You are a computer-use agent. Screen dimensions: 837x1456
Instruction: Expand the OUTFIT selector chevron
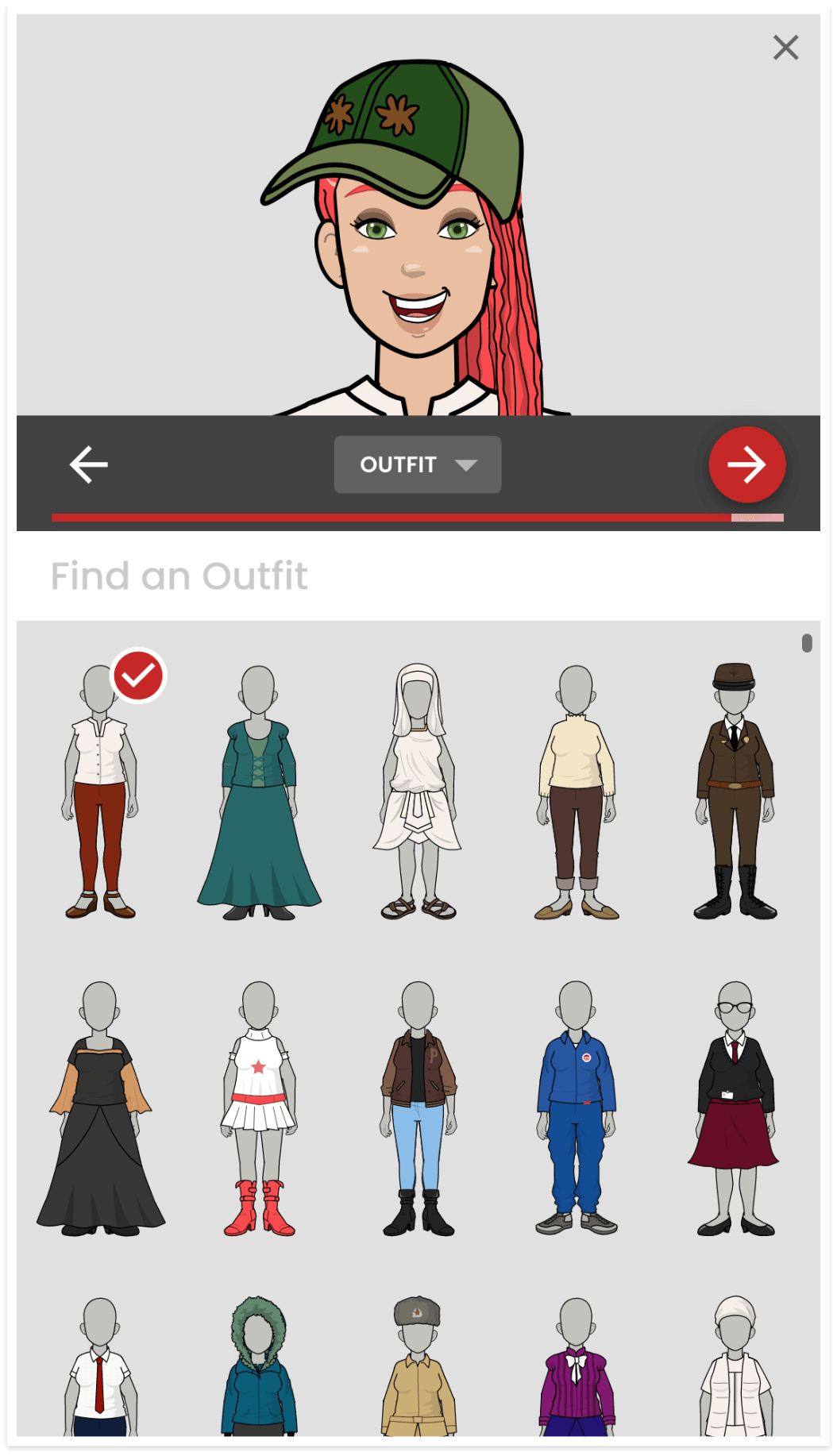point(468,466)
